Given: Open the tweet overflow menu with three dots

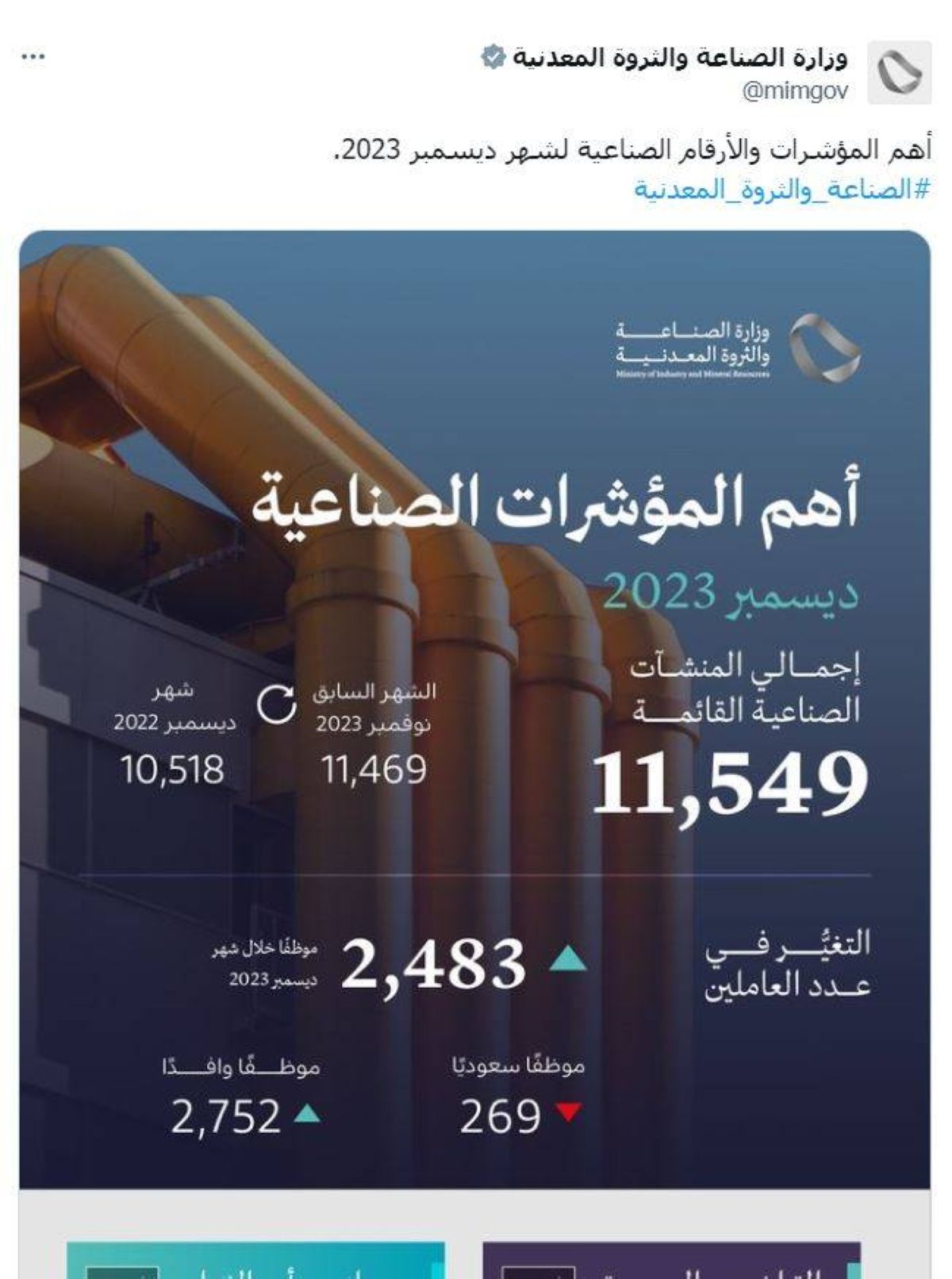Looking at the screenshot, I should coord(35,56).
